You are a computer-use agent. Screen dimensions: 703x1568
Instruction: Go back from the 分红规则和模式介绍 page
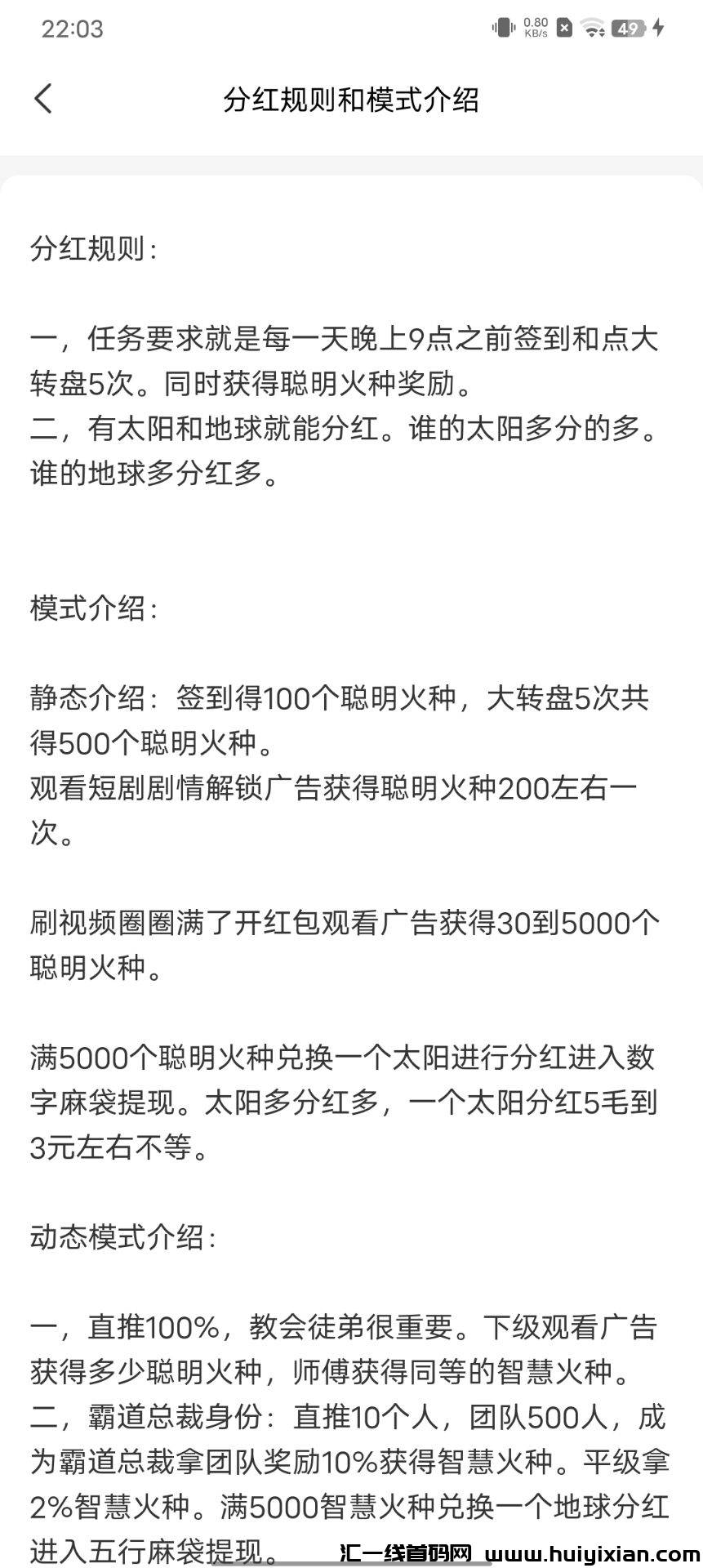click(x=43, y=99)
